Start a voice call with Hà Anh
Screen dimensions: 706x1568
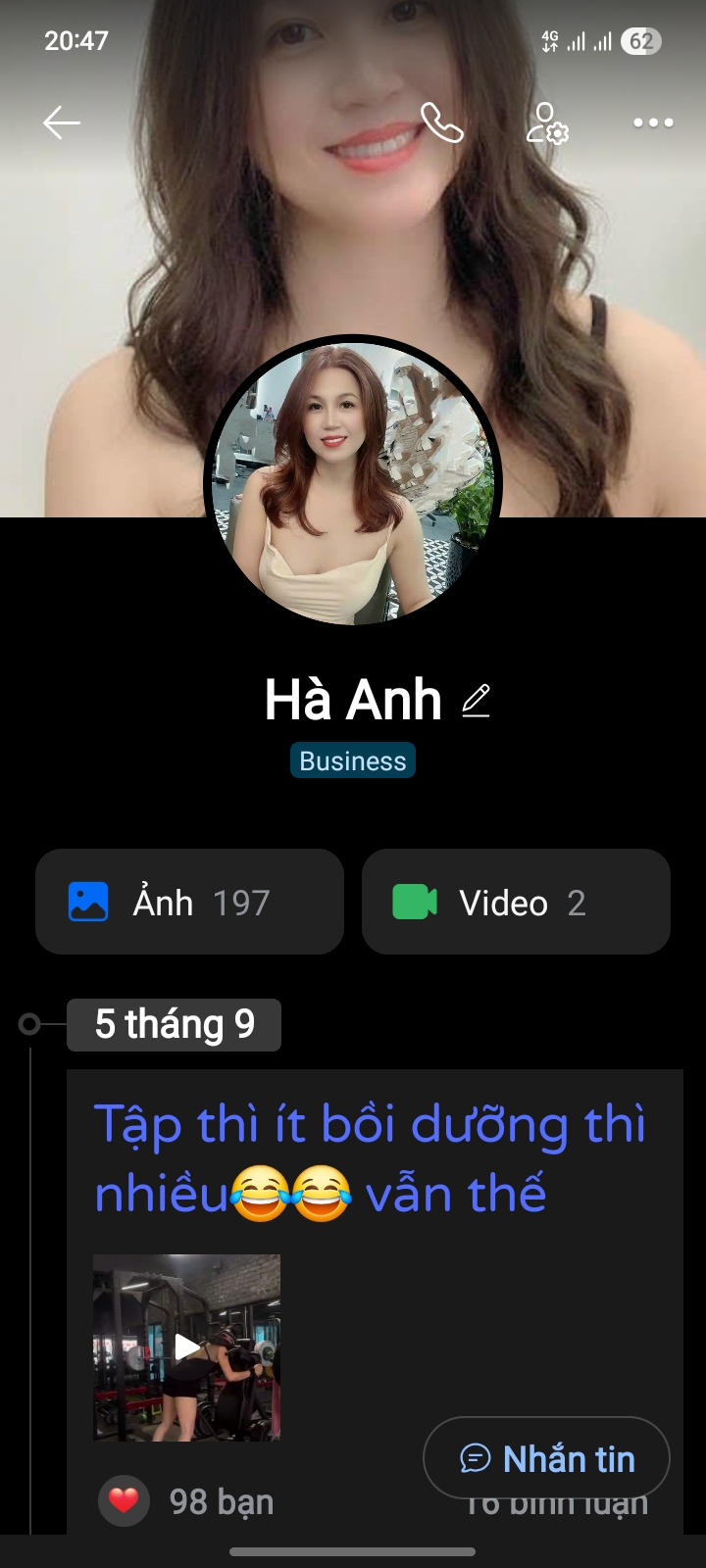pyautogui.click(x=441, y=122)
